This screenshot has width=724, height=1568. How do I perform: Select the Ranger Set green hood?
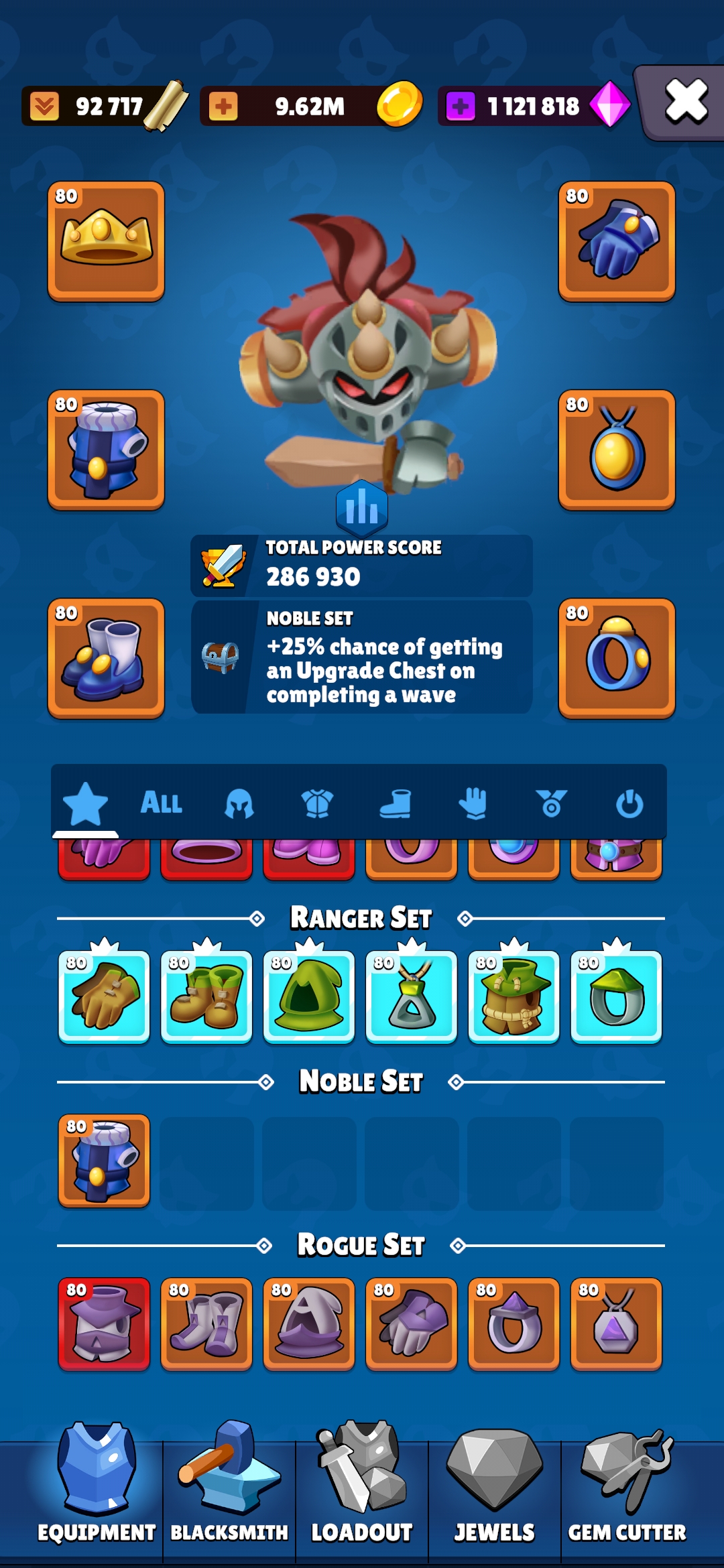coord(309,996)
